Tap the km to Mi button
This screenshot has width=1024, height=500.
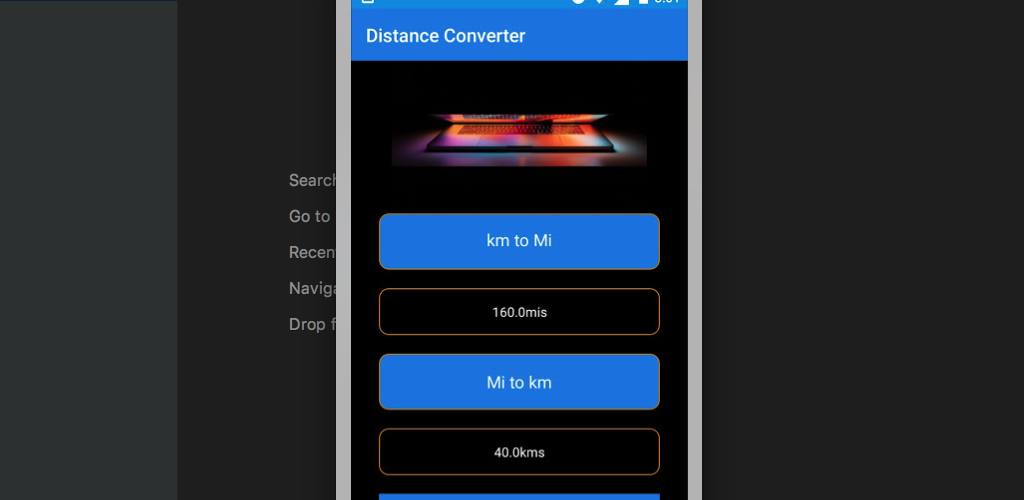pyautogui.click(x=519, y=241)
